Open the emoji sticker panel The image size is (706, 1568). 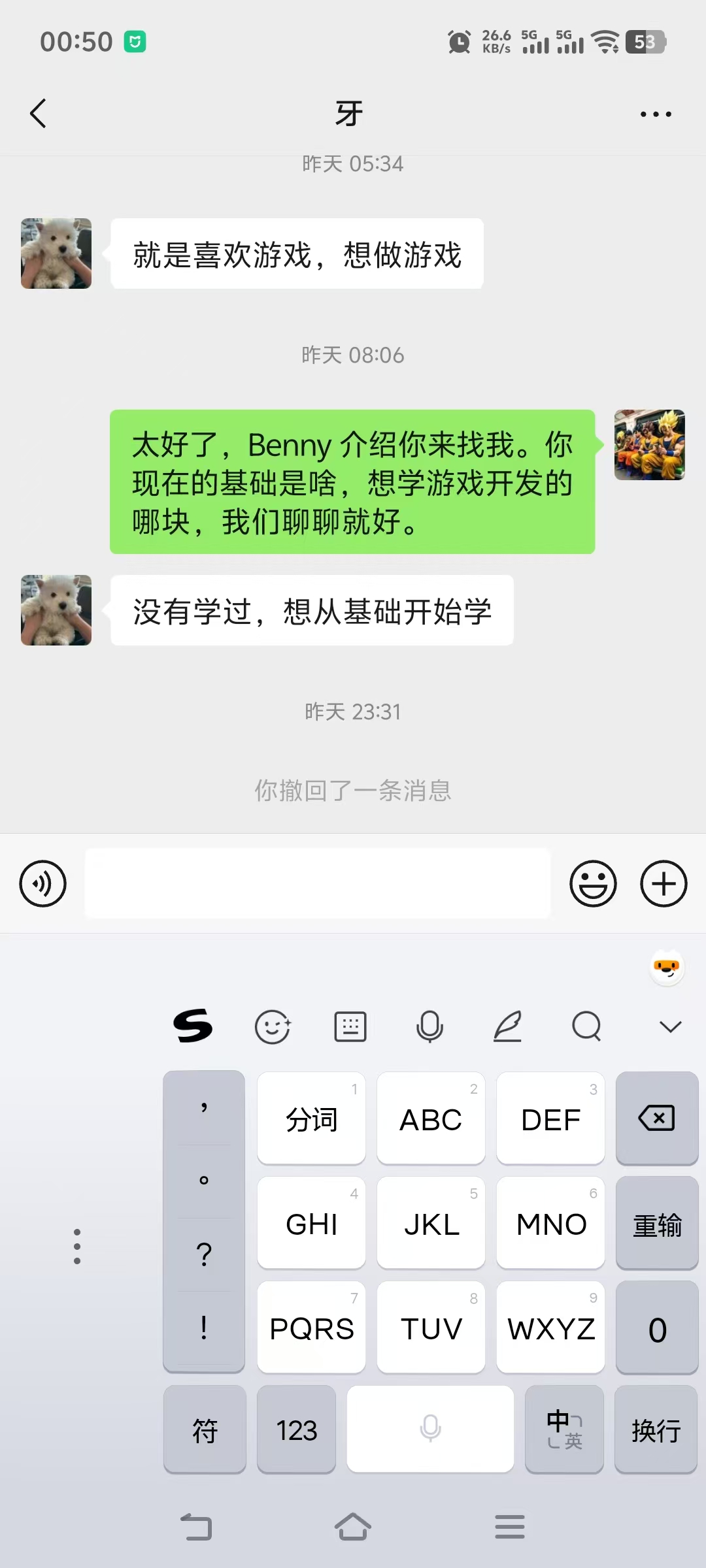pyautogui.click(x=593, y=883)
